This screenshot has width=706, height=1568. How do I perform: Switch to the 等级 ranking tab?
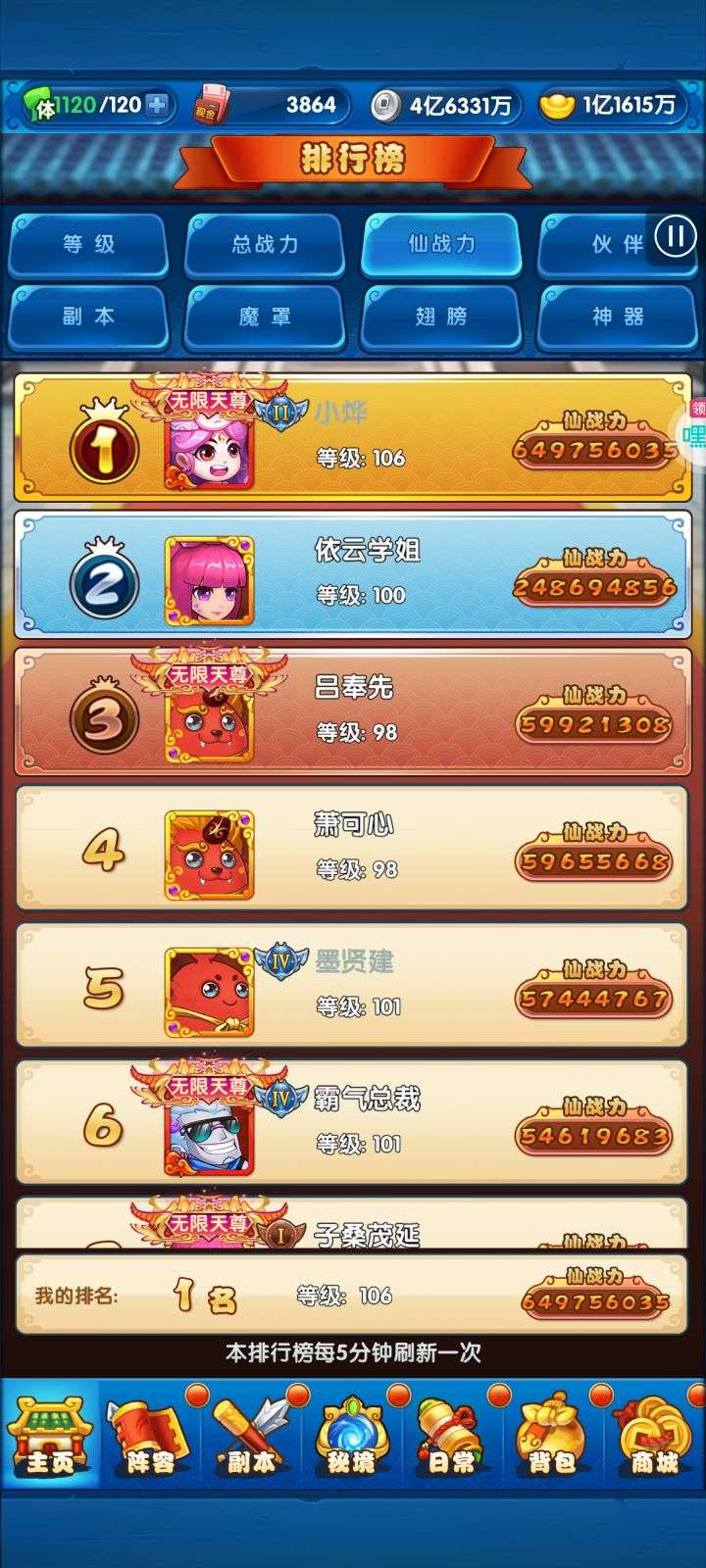pos(88,245)
